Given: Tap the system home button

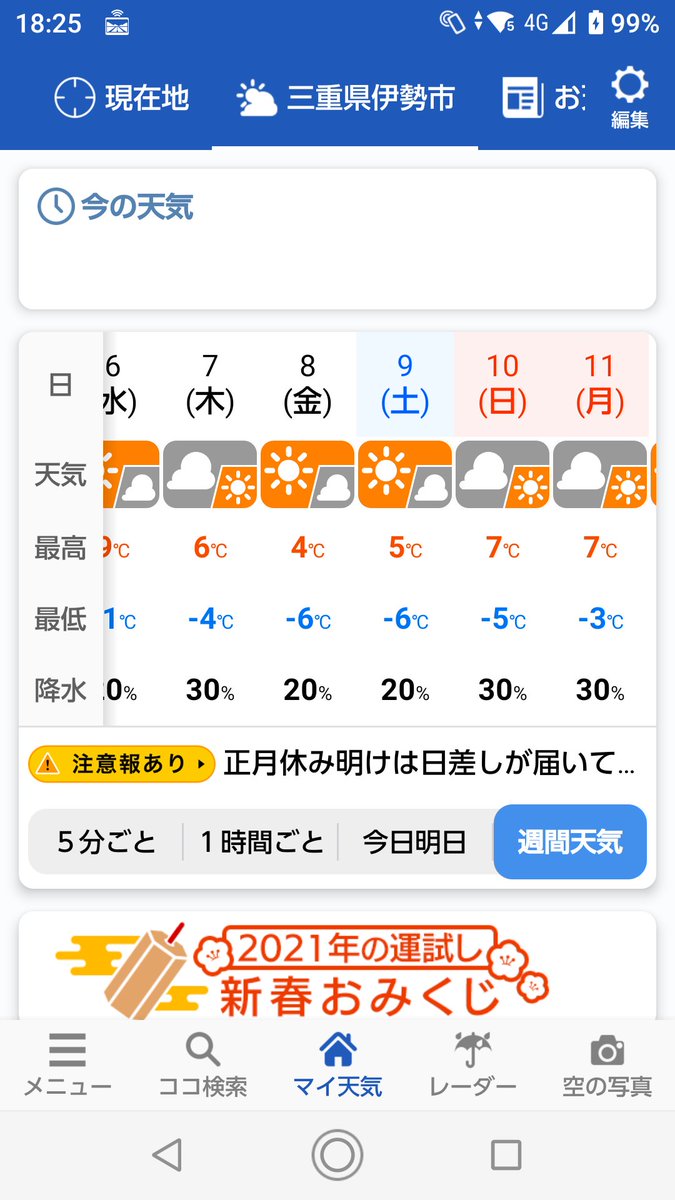Looking at the screenshot, I should tap(337, 1156).
